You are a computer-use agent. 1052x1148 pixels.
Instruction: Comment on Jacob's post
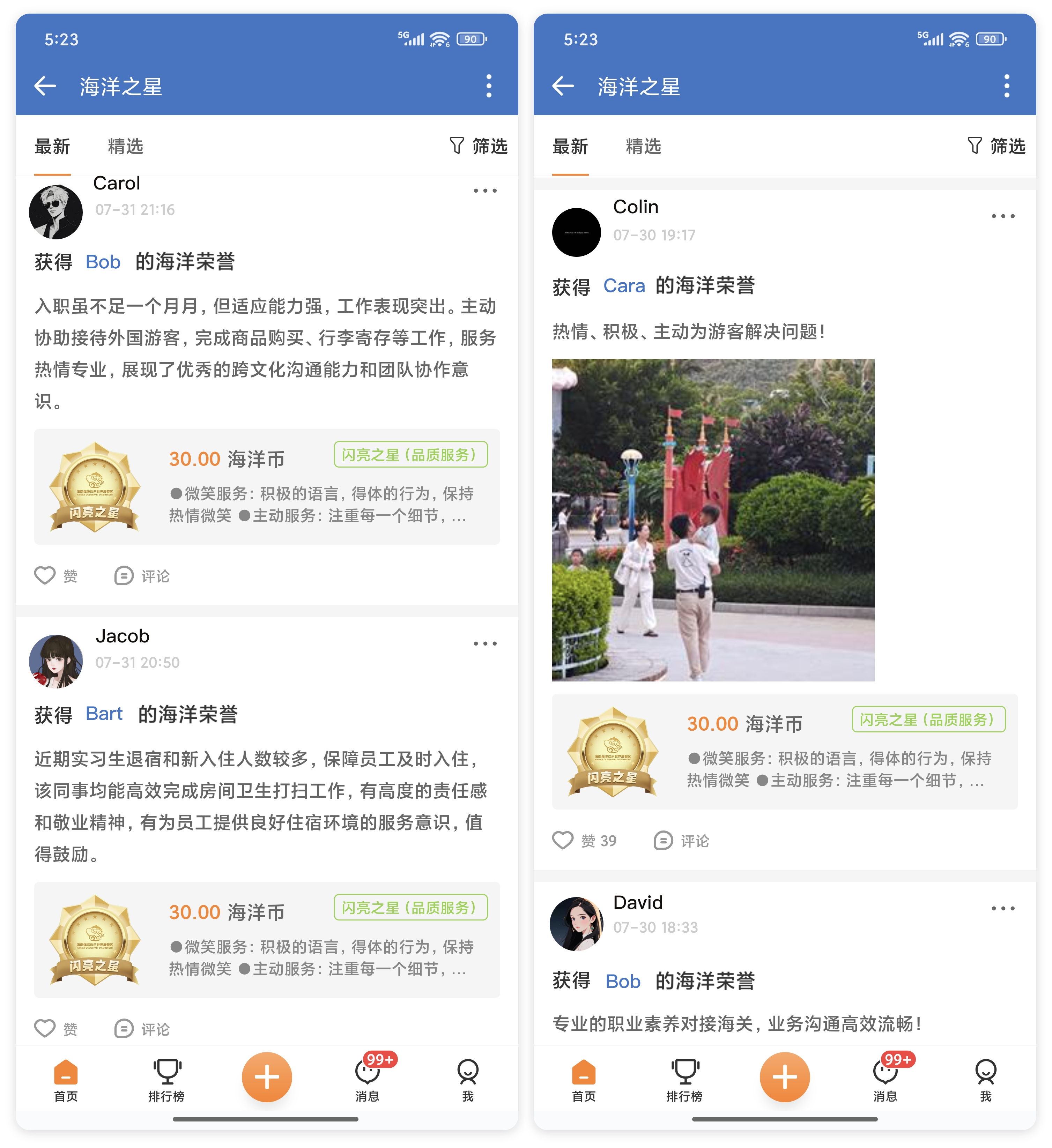[x=142, y=1028]
